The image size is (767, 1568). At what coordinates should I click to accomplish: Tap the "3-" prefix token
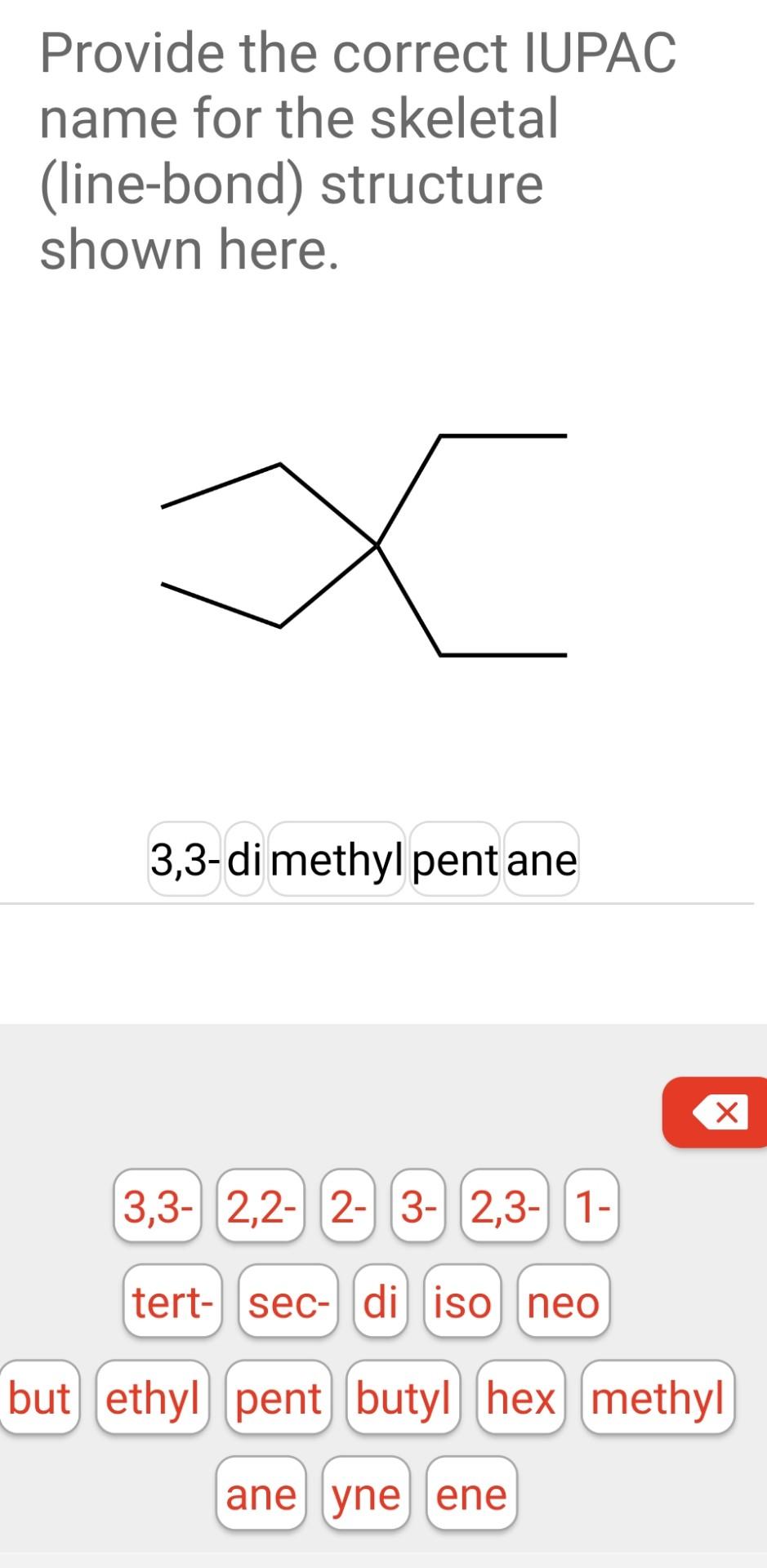(418, 1206)
